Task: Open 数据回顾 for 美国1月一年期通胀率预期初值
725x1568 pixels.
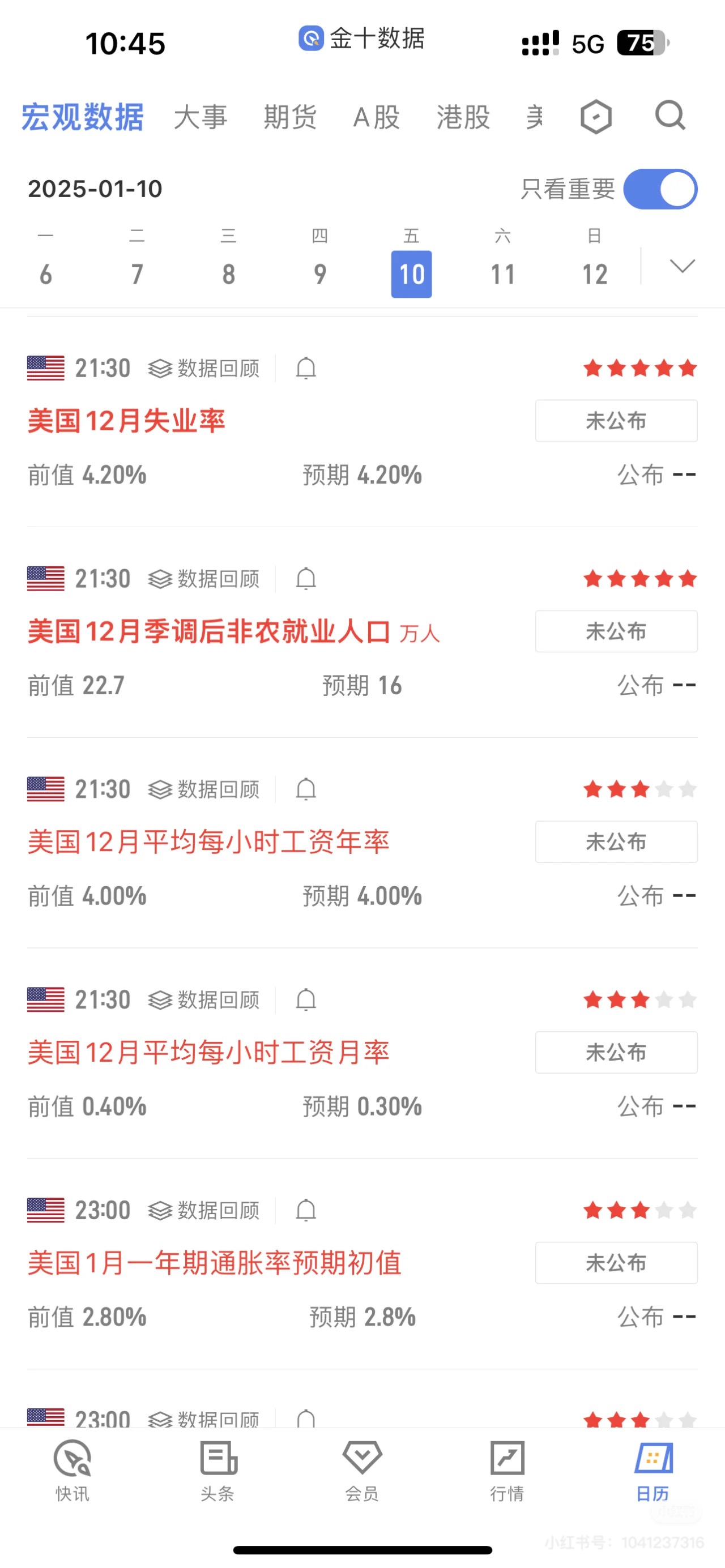Action: click(x=204, y=1211)
